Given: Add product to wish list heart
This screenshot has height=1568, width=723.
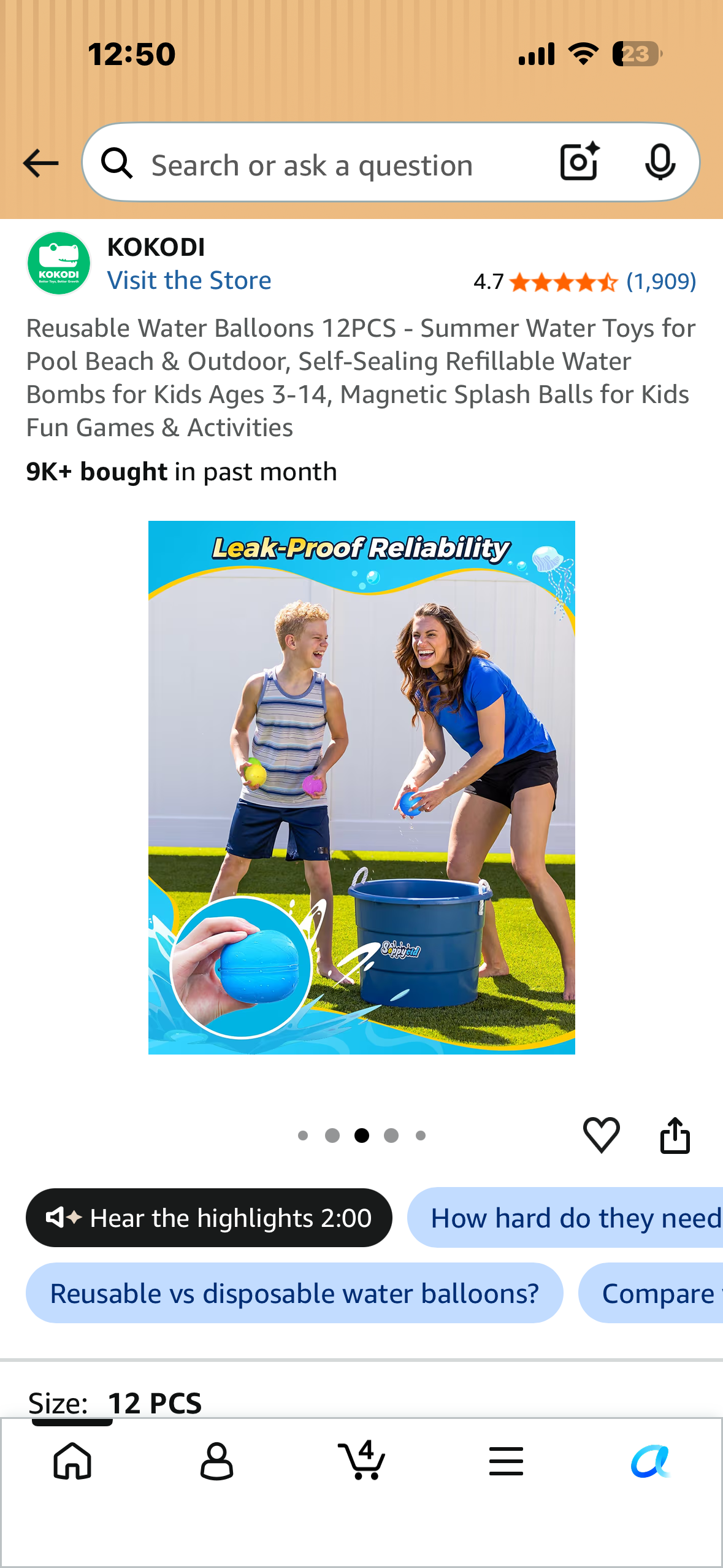Looking at the screenshot, I should 601,1134.
